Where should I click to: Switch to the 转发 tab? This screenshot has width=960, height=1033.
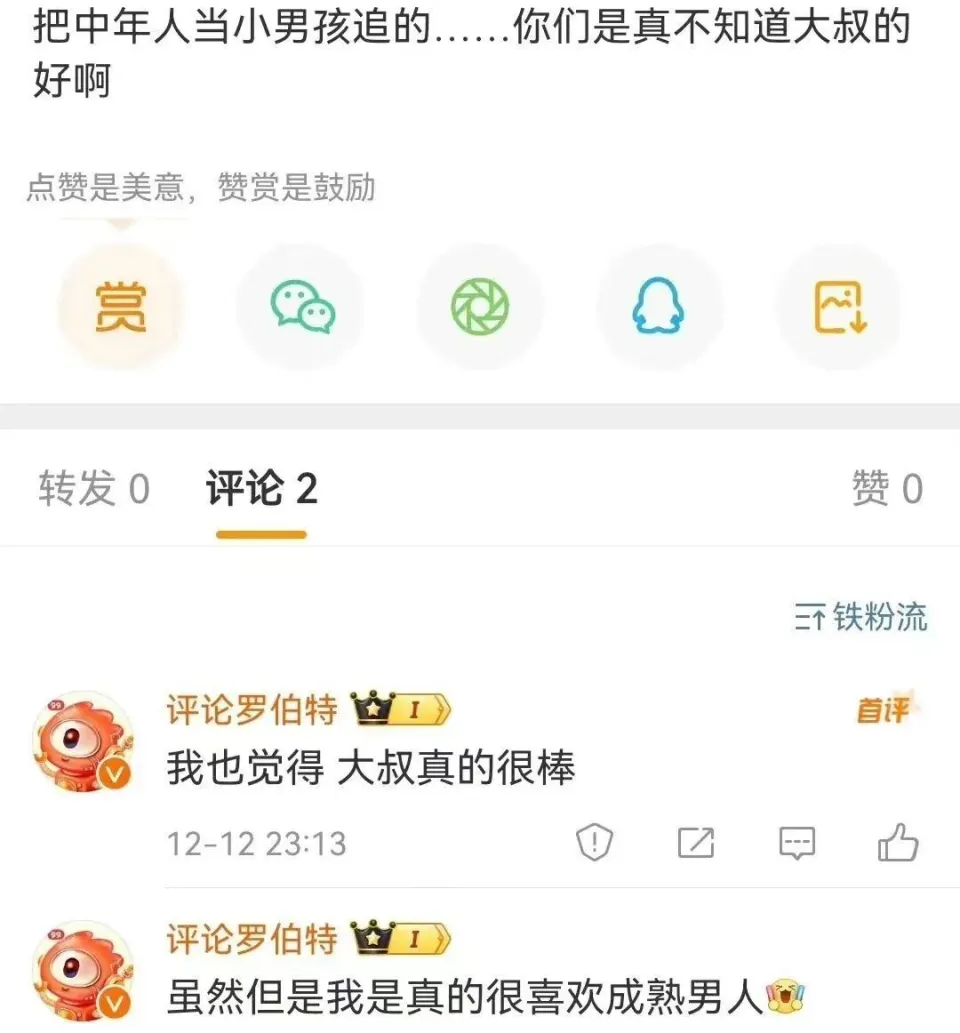pos(94,489)
